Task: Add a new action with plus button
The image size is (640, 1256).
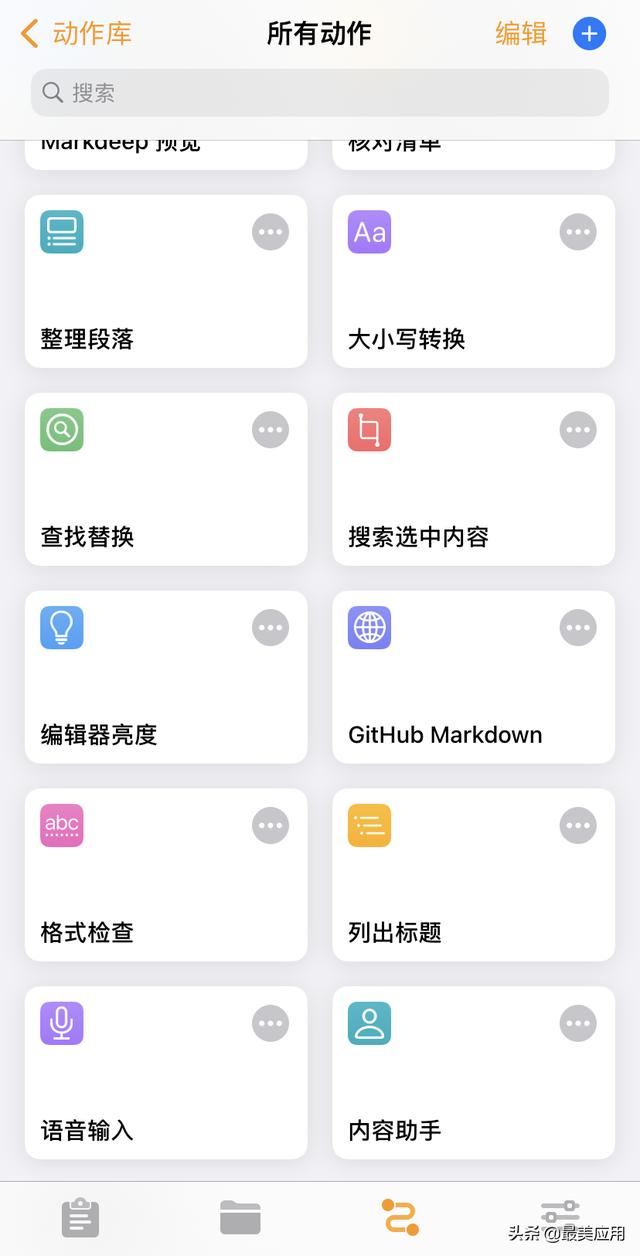Action: point(589,34)
